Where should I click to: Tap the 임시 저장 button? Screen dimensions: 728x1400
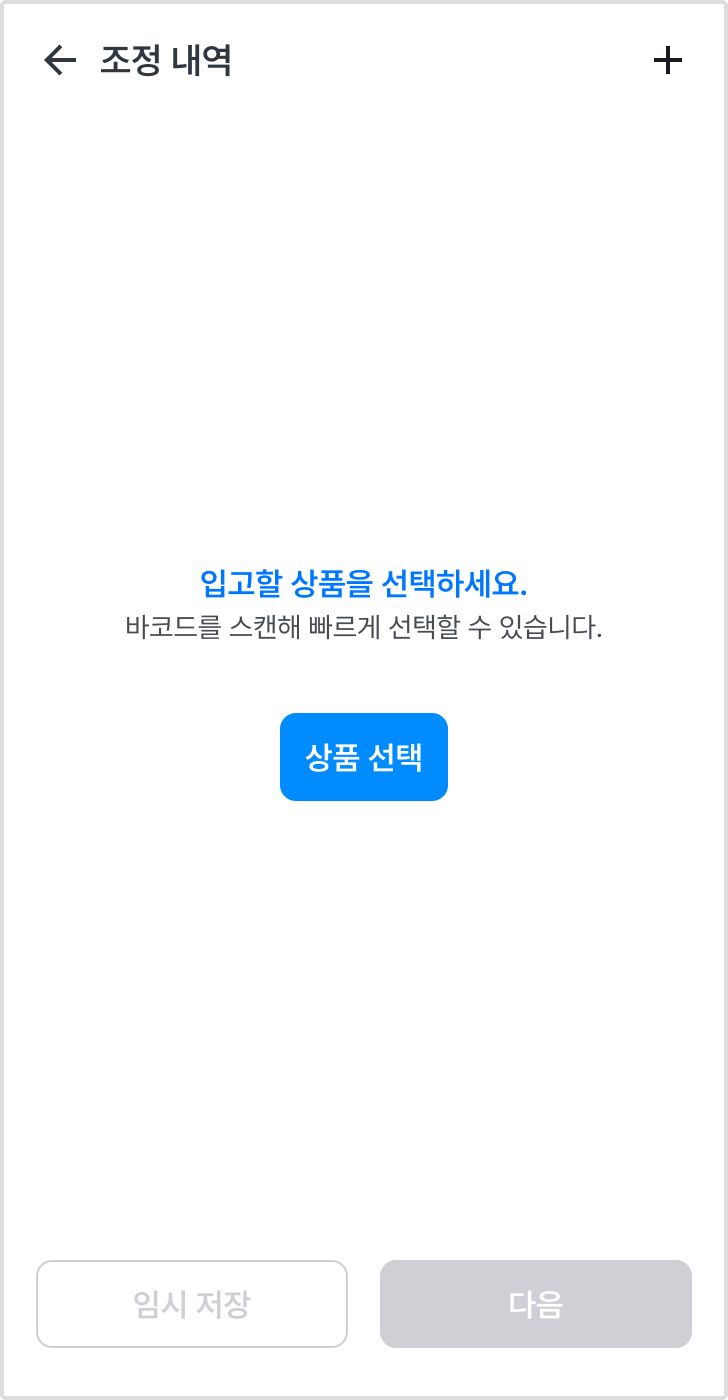(192, 1304)
